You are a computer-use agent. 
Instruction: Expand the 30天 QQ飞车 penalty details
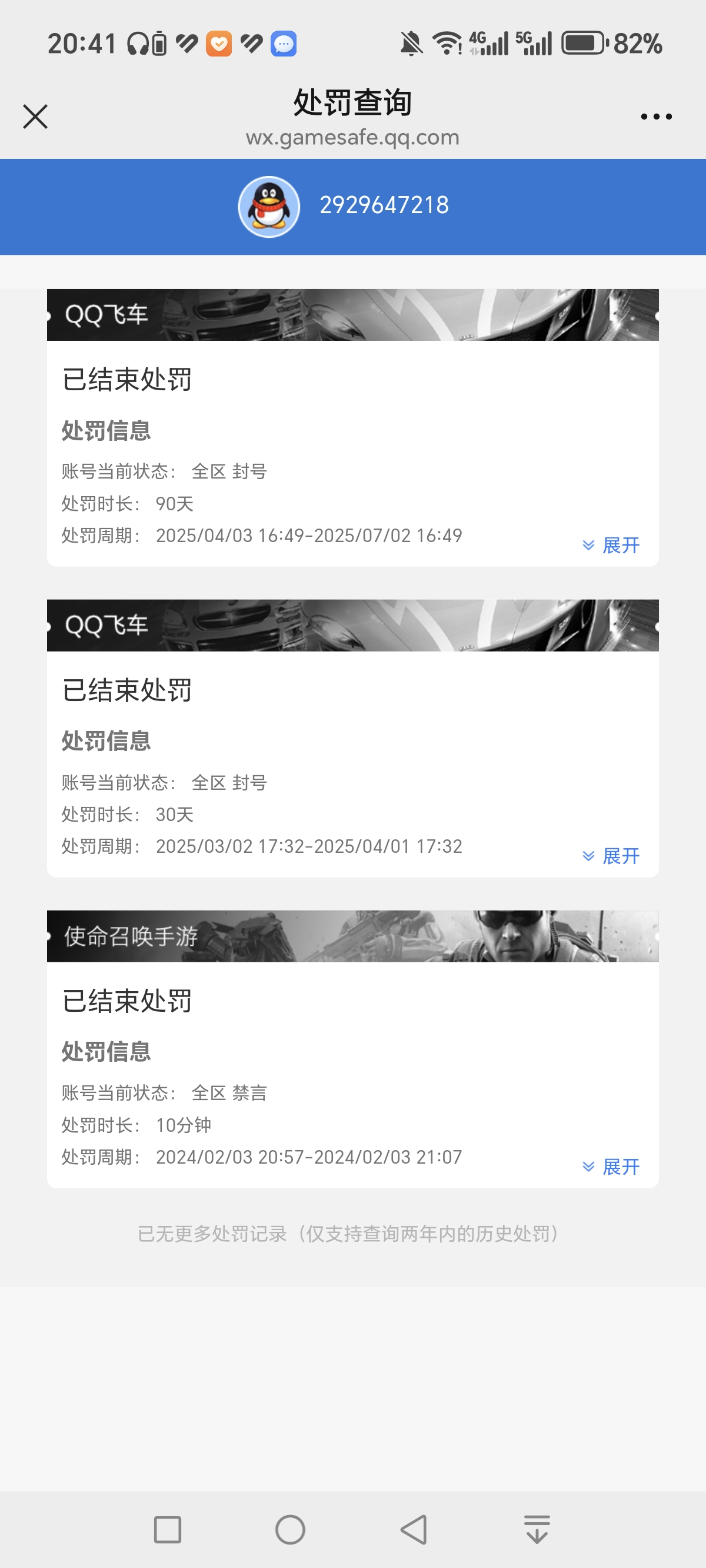pyautogui.click(x=611, y=856)
